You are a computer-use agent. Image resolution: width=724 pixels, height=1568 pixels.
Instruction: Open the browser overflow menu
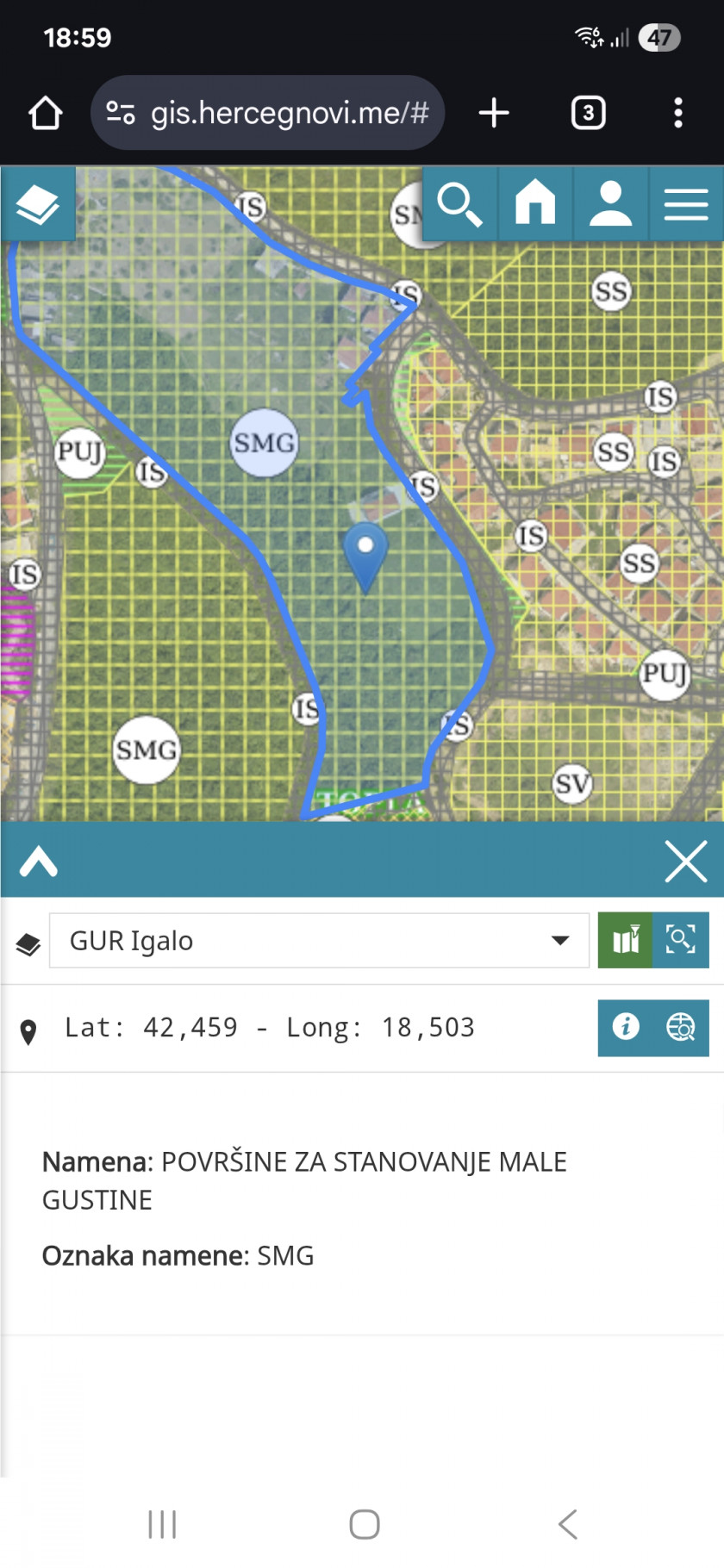click(x=678, y=113)
